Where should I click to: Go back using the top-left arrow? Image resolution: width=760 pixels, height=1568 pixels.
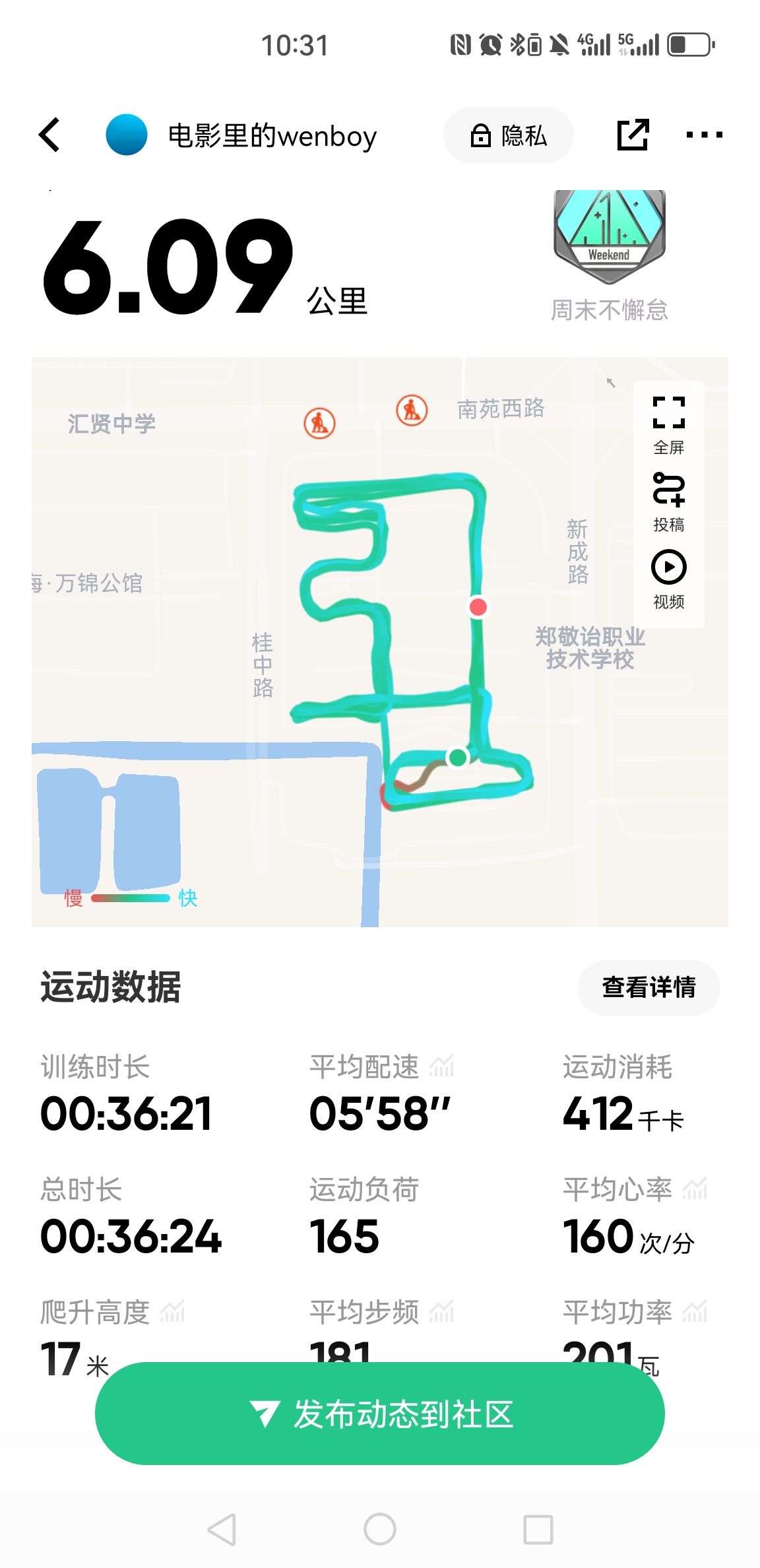click(x=50, y=135)
